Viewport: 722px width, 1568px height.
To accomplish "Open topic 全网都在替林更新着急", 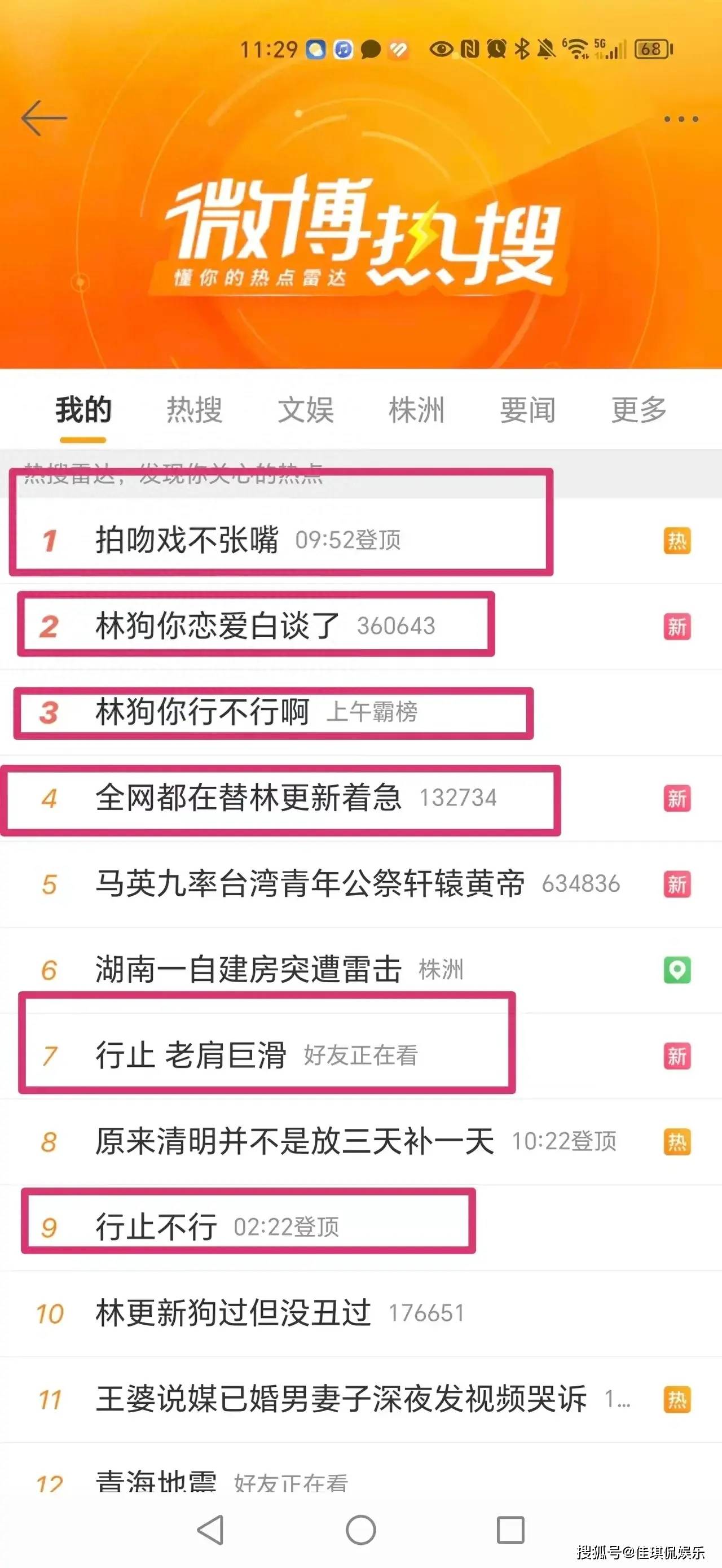I will click(x=248, y=798).
